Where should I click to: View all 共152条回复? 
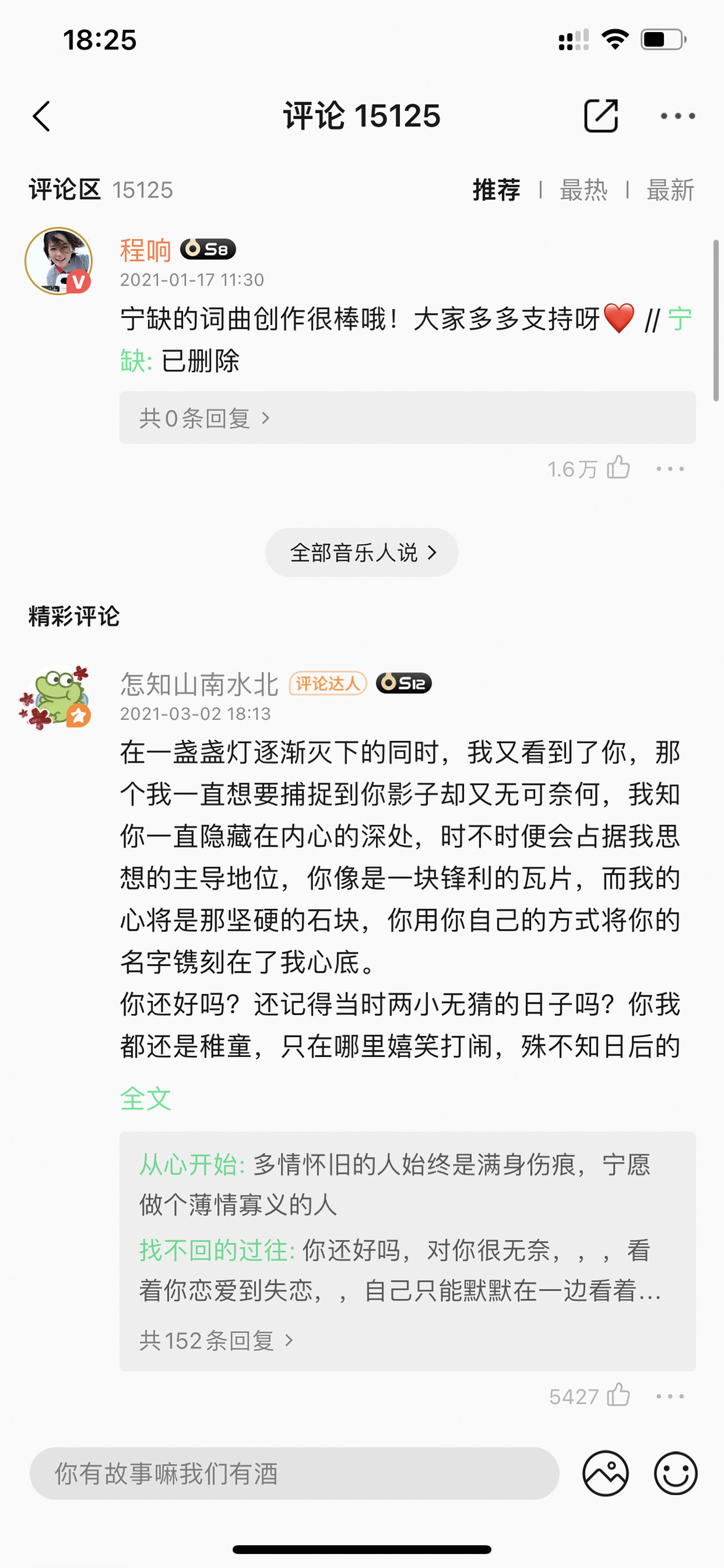click(217, 1340)
